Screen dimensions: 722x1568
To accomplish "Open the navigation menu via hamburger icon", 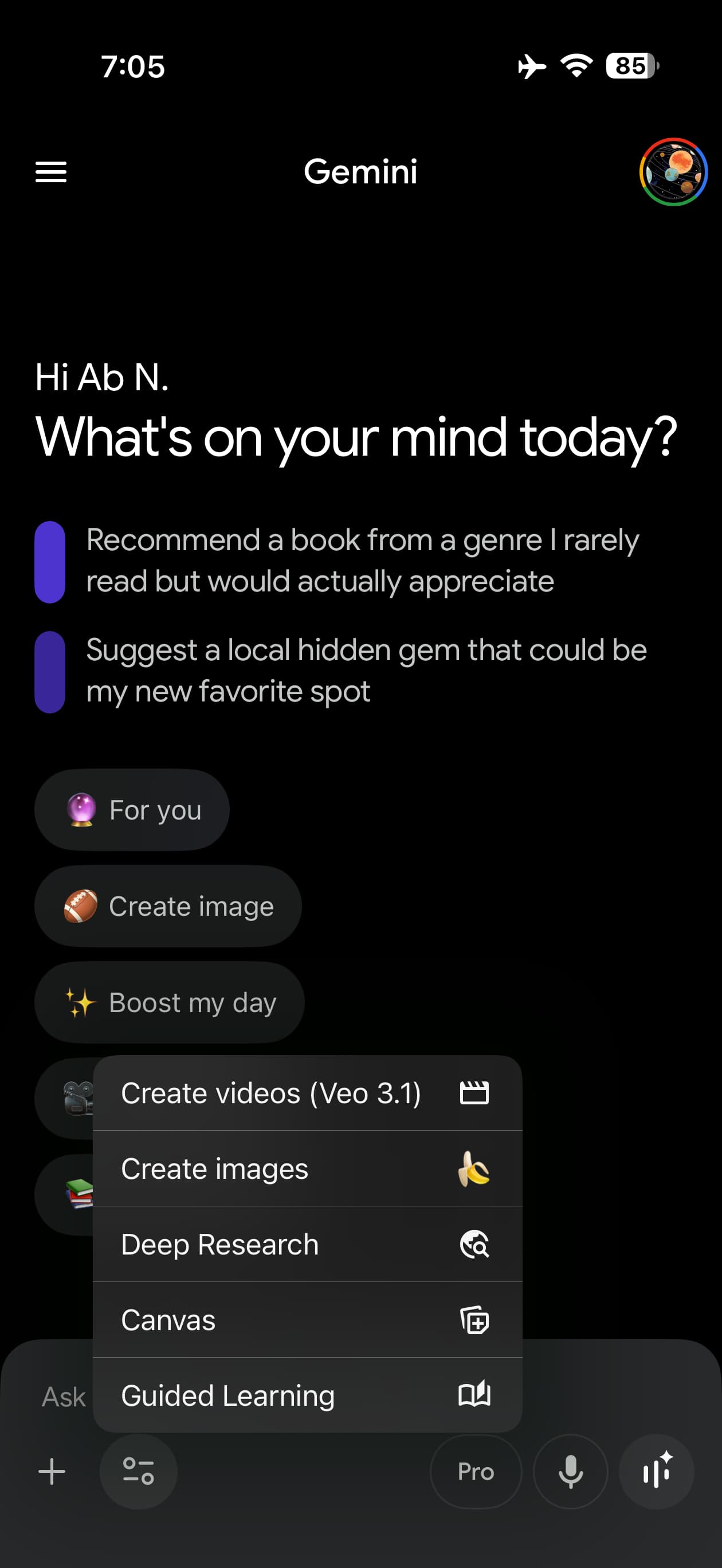I will coord(51,173).
